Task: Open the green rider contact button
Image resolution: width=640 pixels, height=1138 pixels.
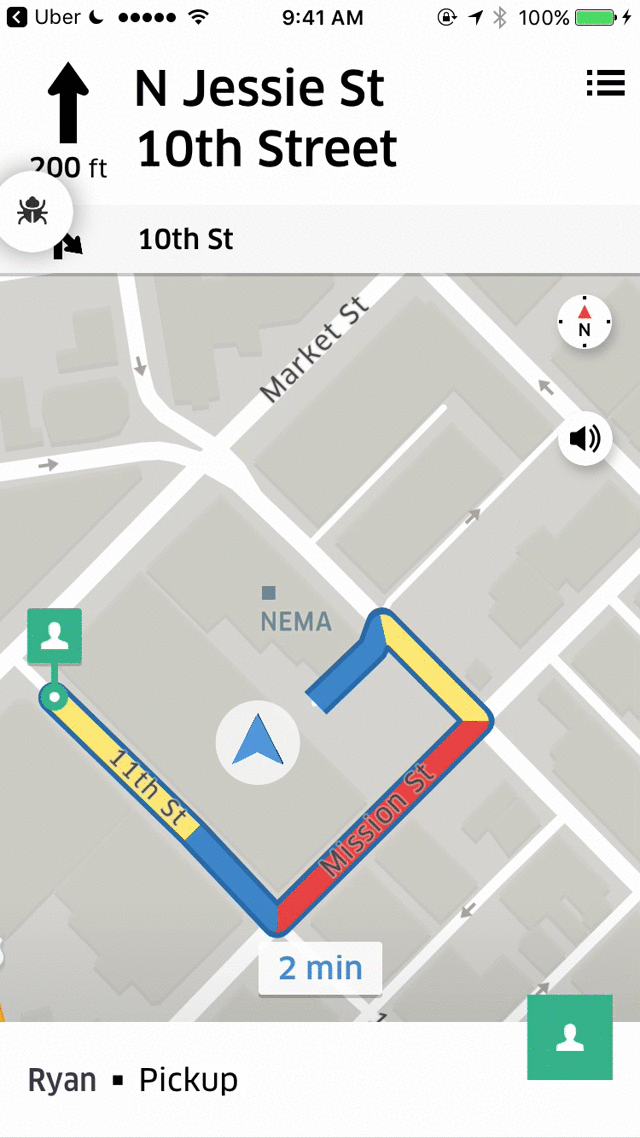Action: click(570, 1037)
